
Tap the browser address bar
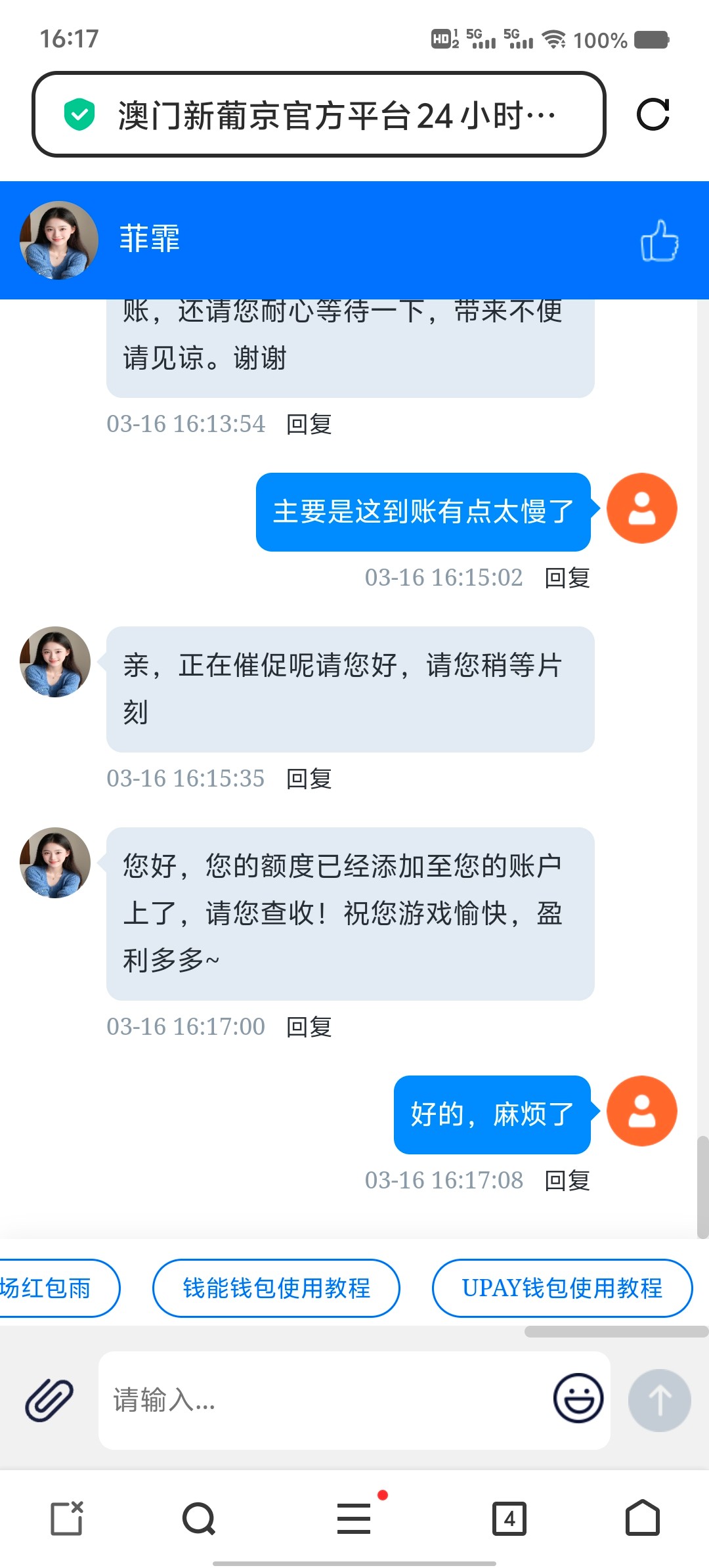tap(318, 115)
